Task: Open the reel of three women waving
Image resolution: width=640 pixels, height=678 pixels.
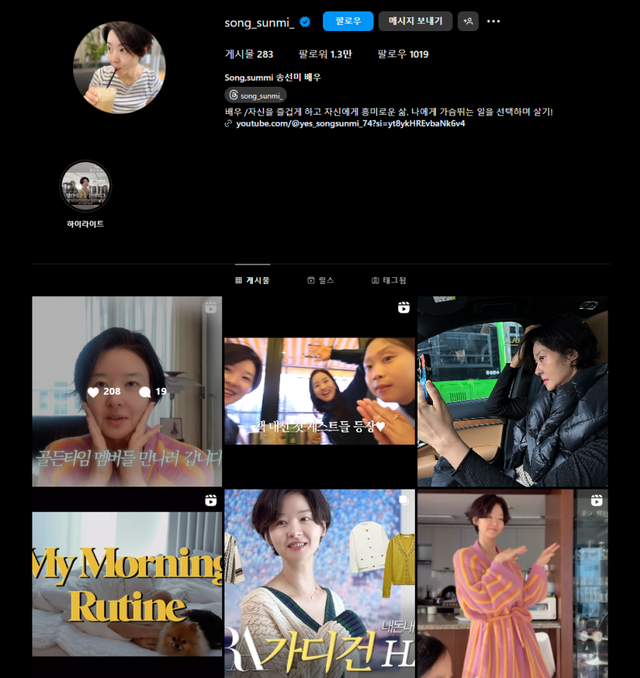Action: (x=320, y=391)
